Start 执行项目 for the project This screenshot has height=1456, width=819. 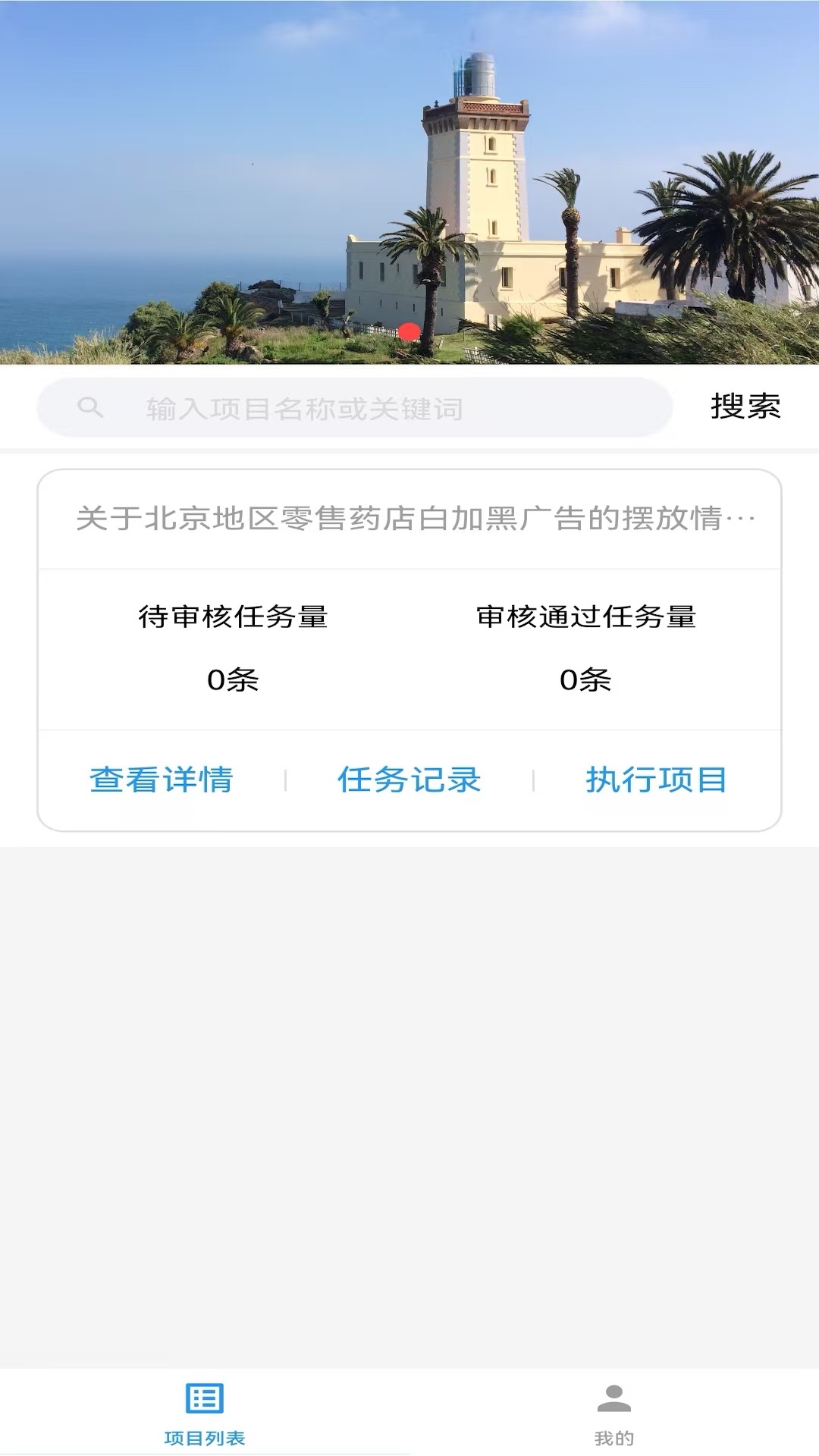[x=657, y=780]
